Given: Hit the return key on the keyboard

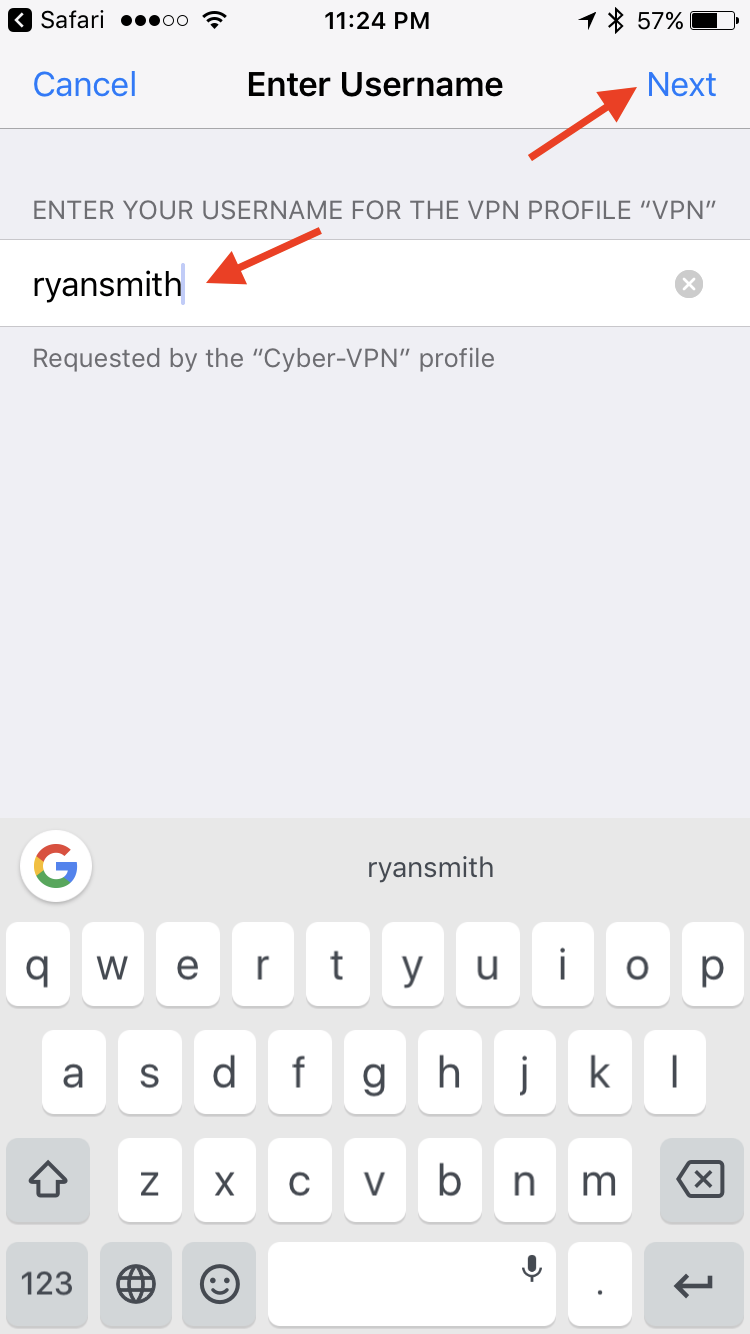Looking at the screenshot, I should click(693, 1284).
